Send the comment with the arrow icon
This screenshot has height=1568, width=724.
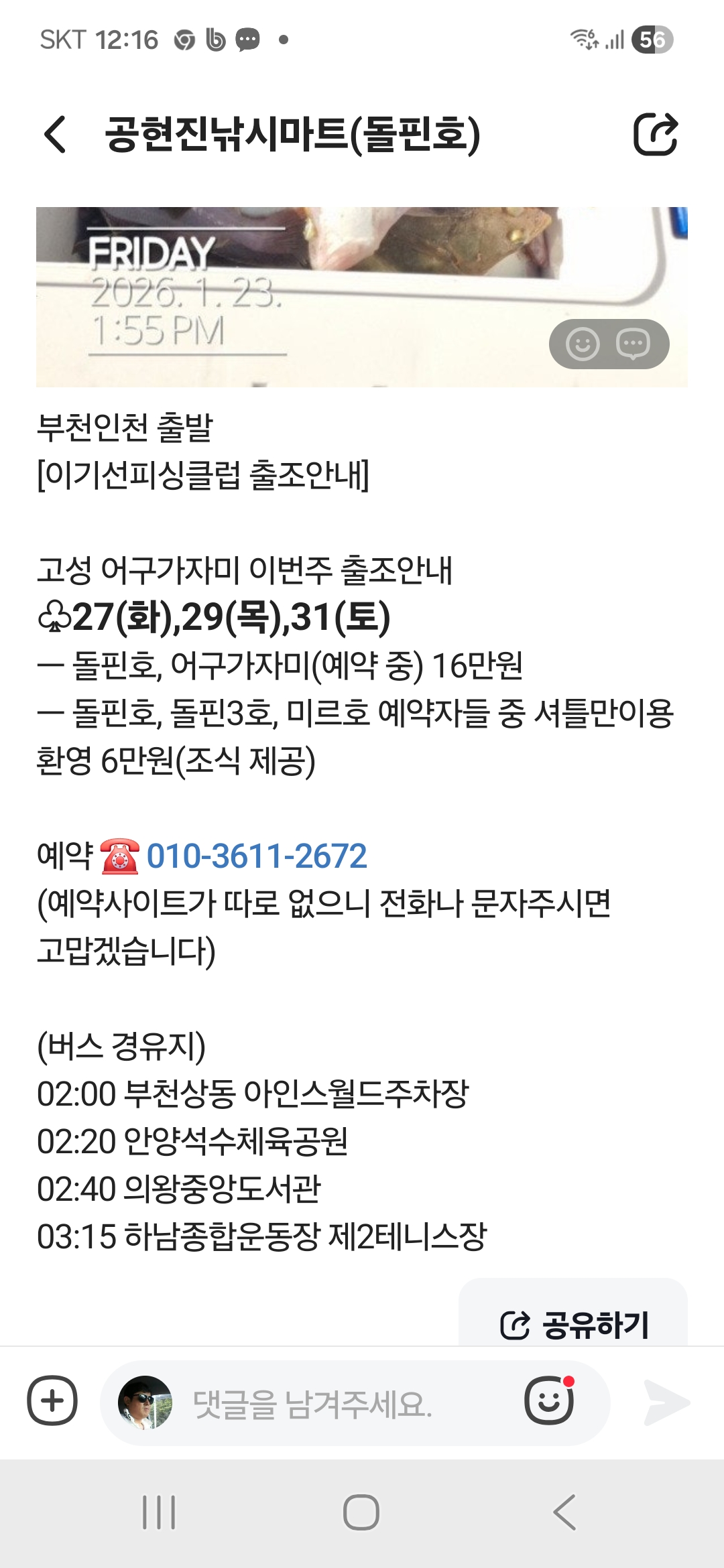666,1402
